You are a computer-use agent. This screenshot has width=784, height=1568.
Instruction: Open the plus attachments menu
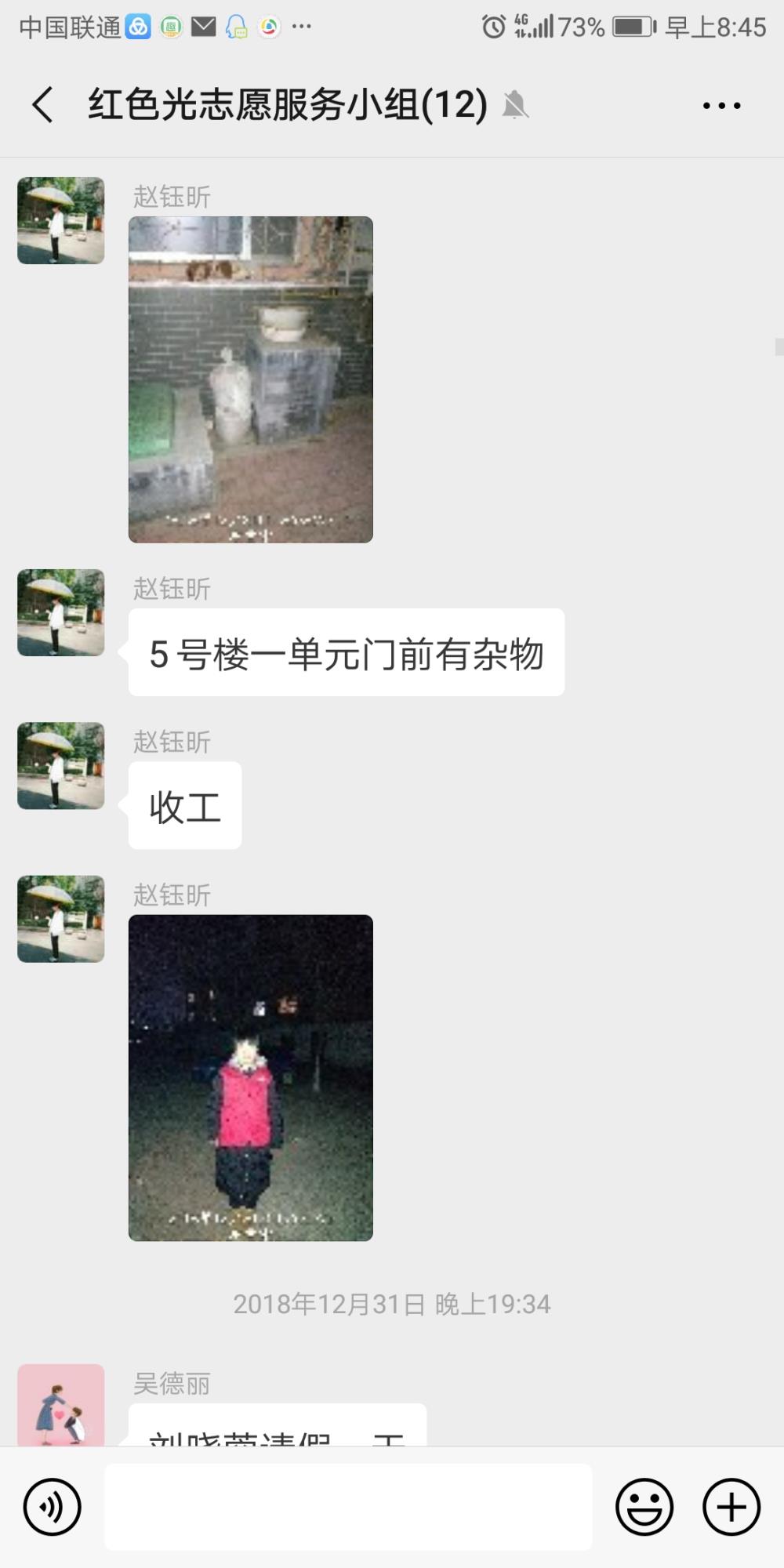(x=731, y=1507)
